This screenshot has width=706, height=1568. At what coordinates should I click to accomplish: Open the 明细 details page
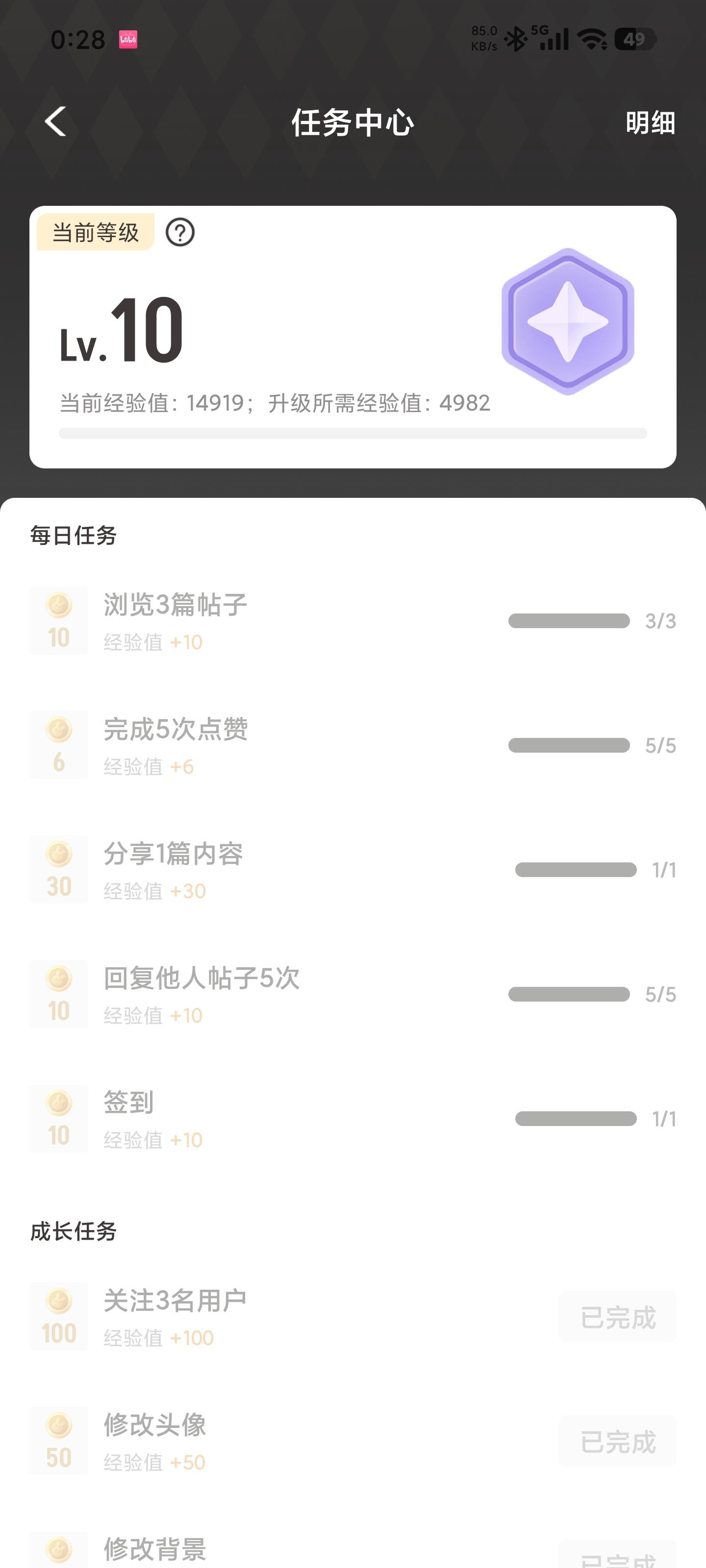point(650,123)
